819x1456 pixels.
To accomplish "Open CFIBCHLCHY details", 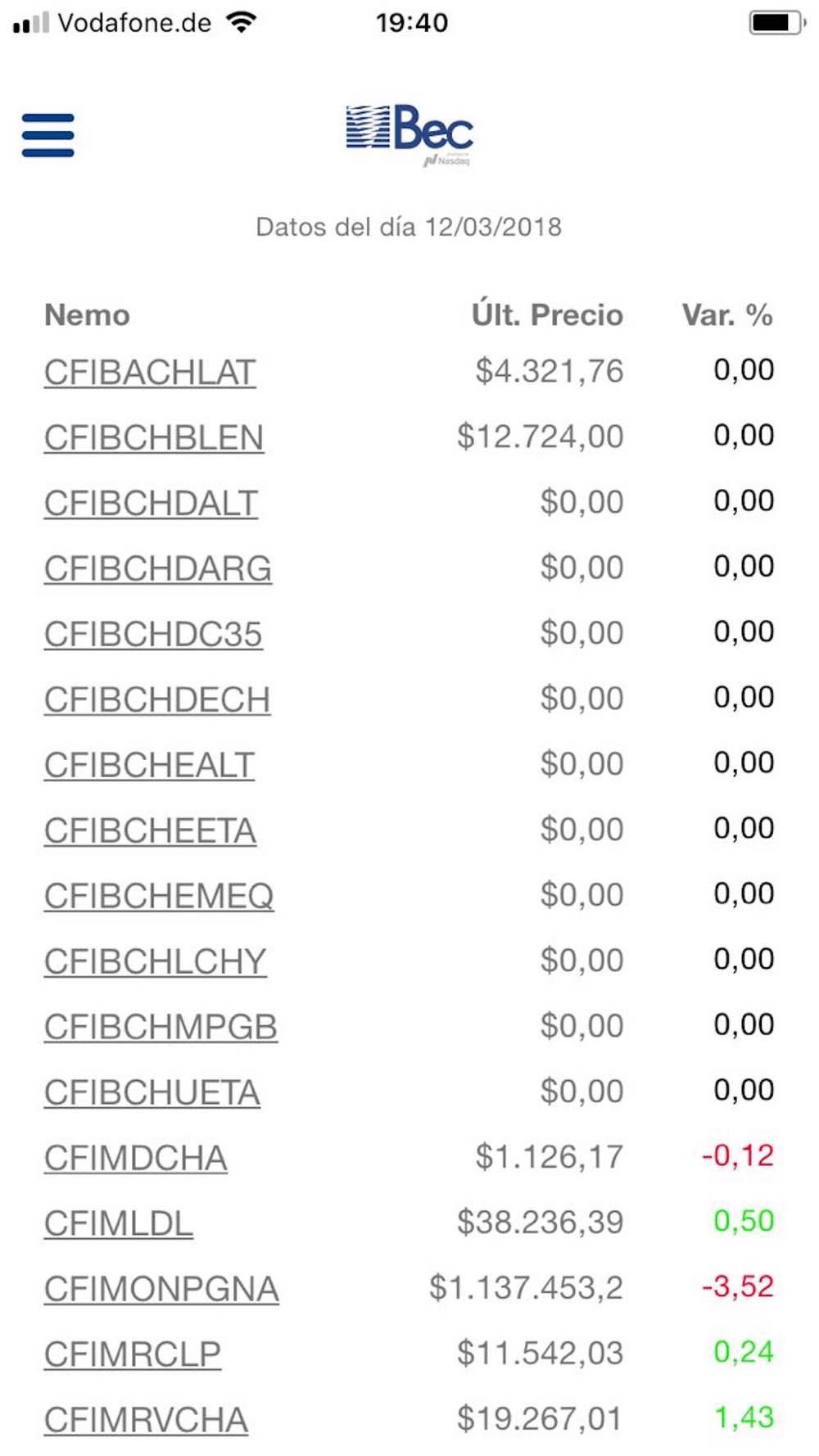I will click(x=156, y=962).
